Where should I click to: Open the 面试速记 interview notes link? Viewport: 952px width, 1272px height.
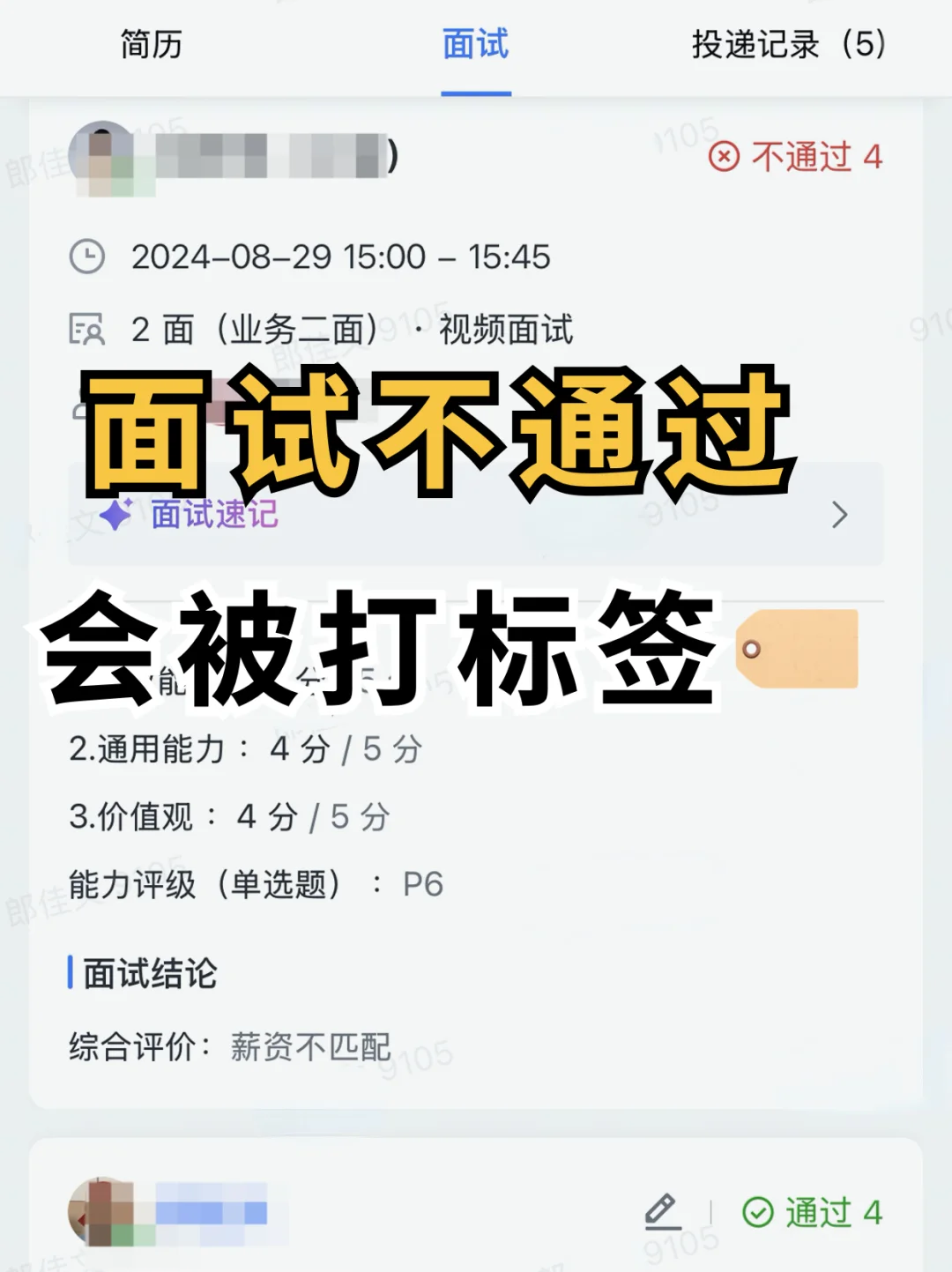click(212, 514)
